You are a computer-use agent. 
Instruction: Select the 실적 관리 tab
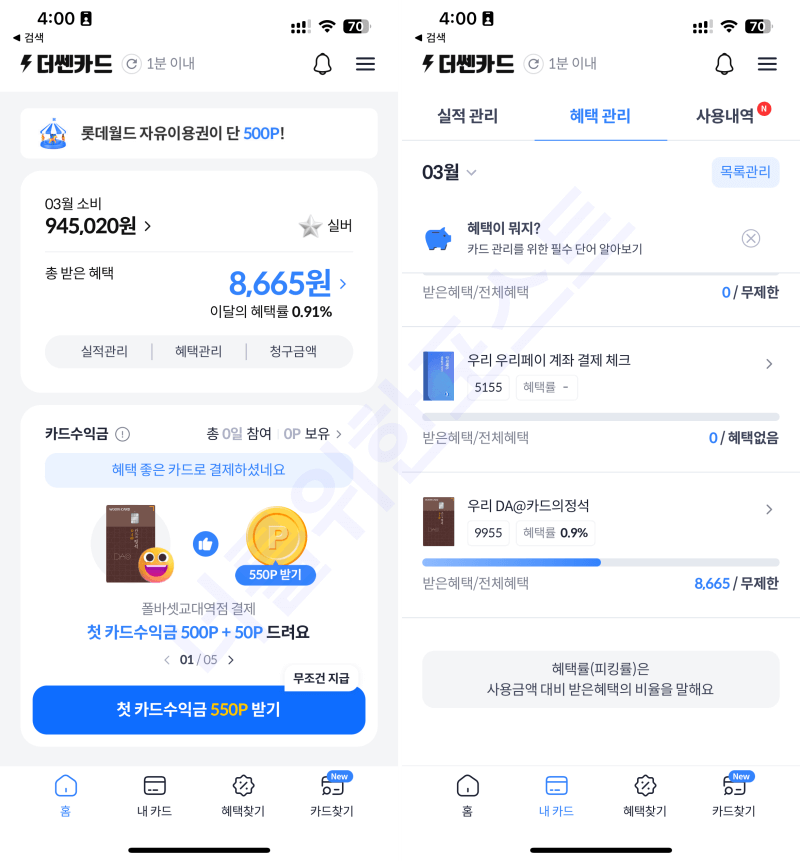point(467,115)
